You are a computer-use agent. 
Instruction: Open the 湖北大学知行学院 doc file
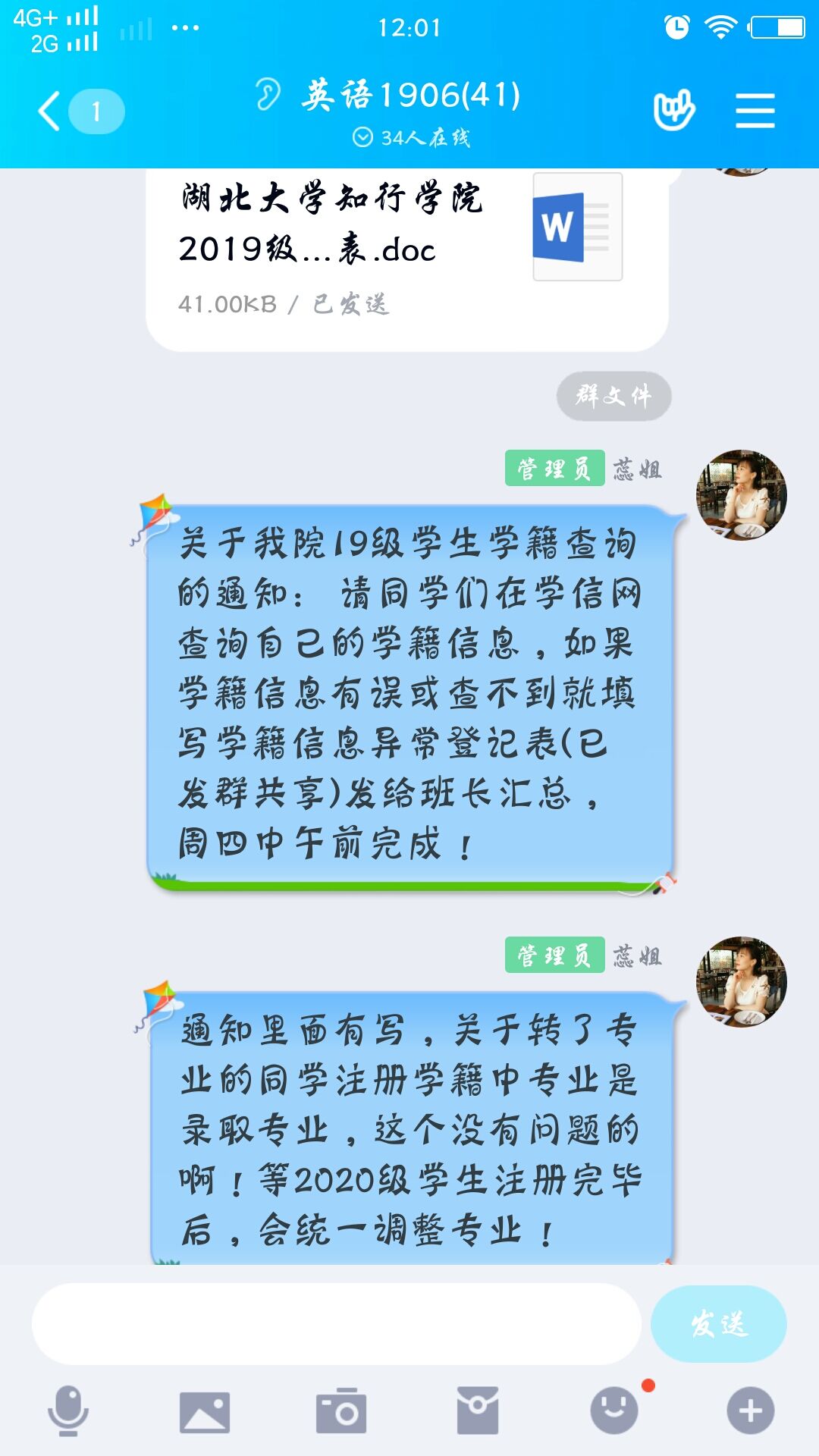click(406, 250)
